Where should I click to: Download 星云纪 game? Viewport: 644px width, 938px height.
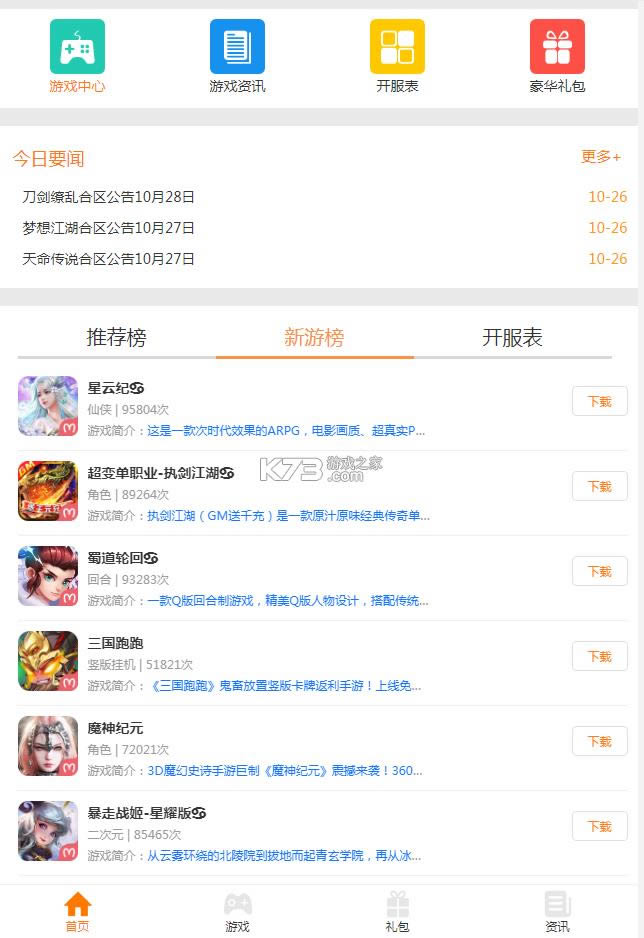click(599, 401)
